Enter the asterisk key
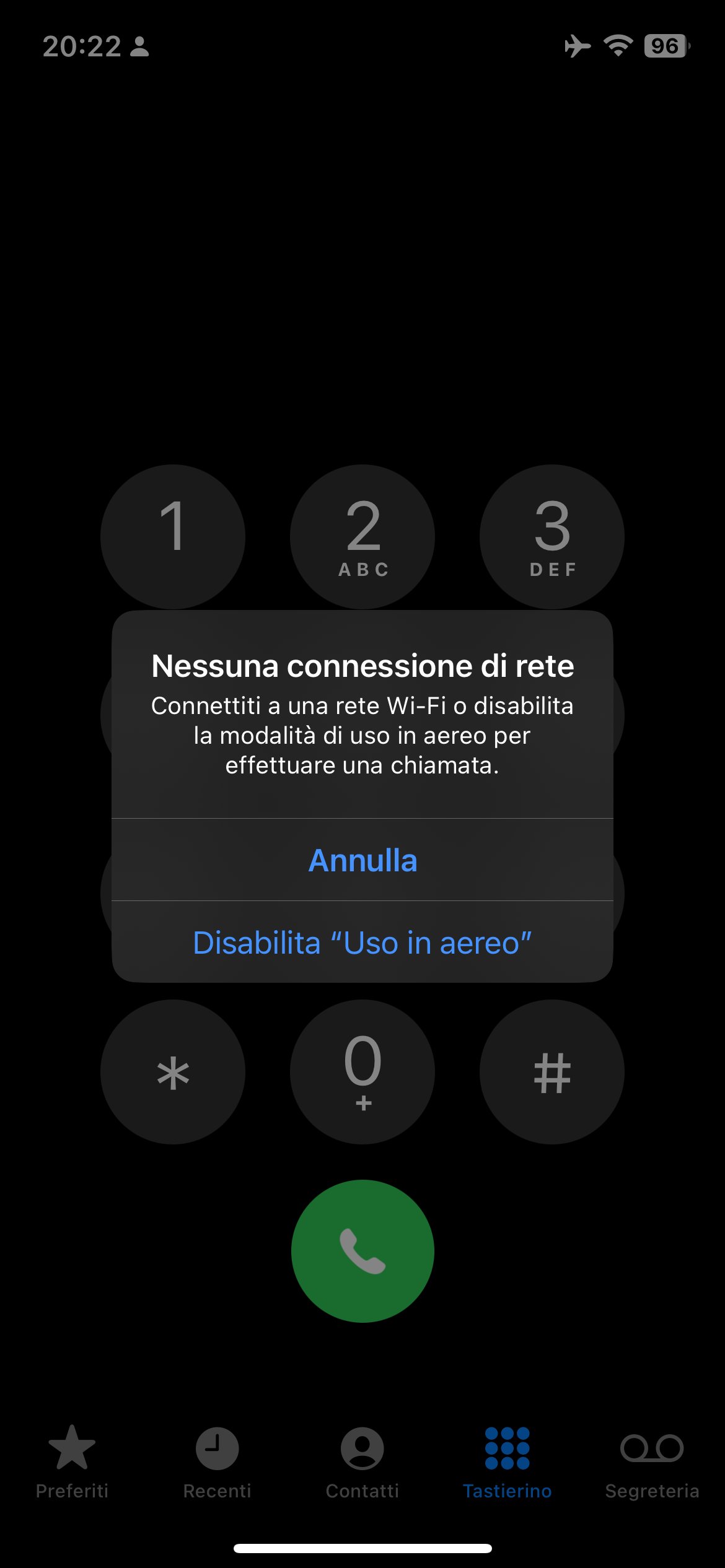The width and height of the screenshot is (725, 1568). pos(173,1072)
